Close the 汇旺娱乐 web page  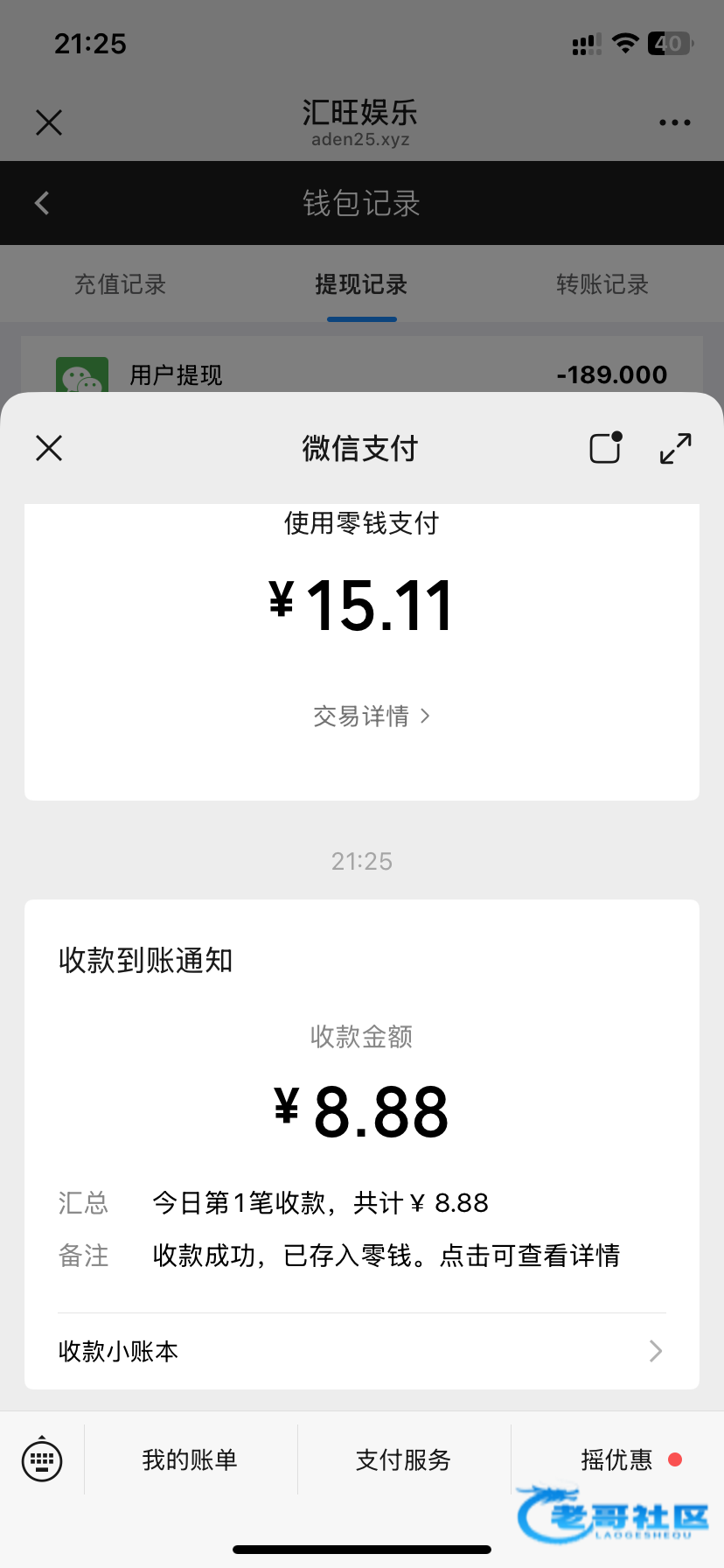[49, 122]
